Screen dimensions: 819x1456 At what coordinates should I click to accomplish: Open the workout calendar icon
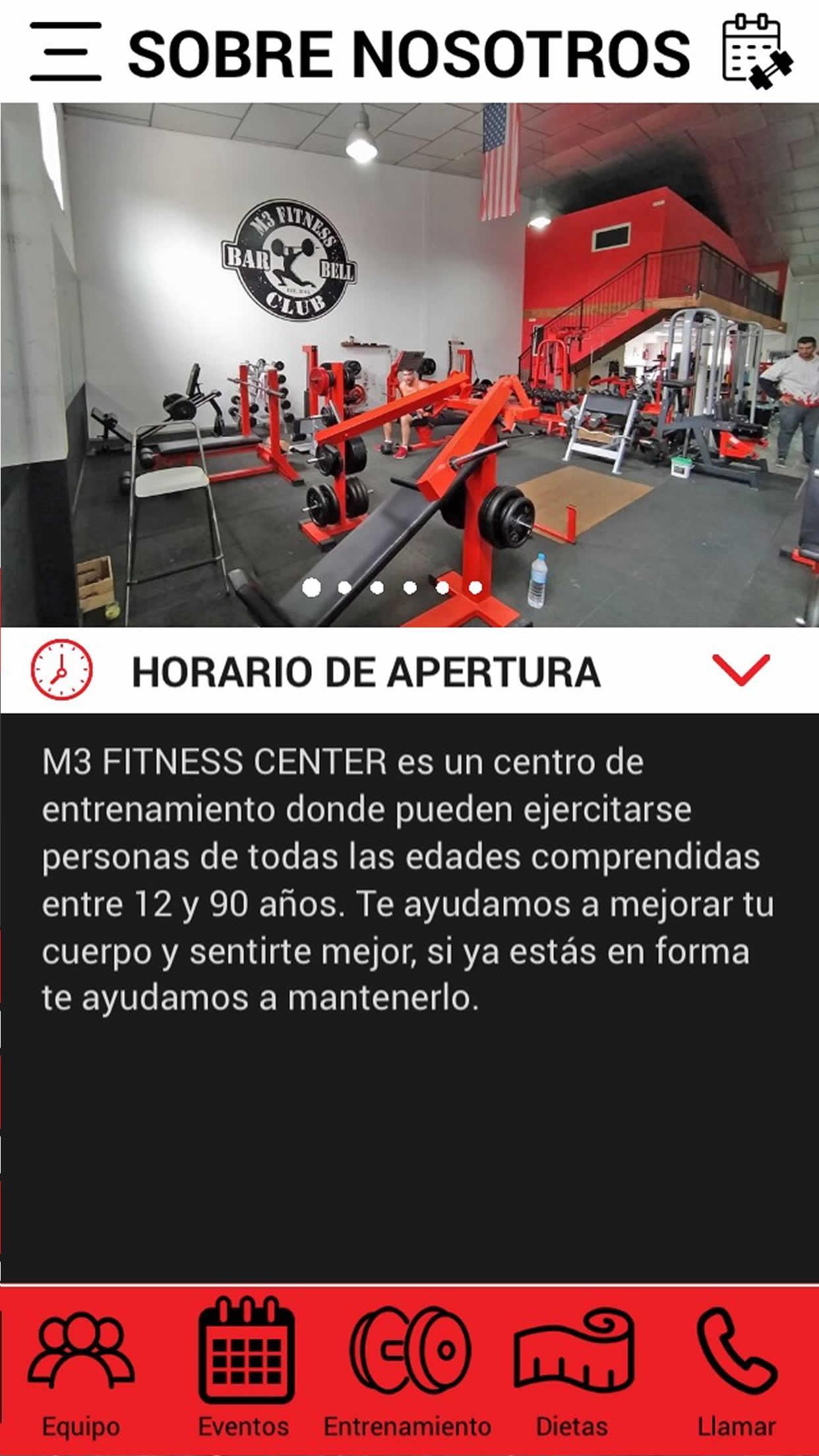758,51
